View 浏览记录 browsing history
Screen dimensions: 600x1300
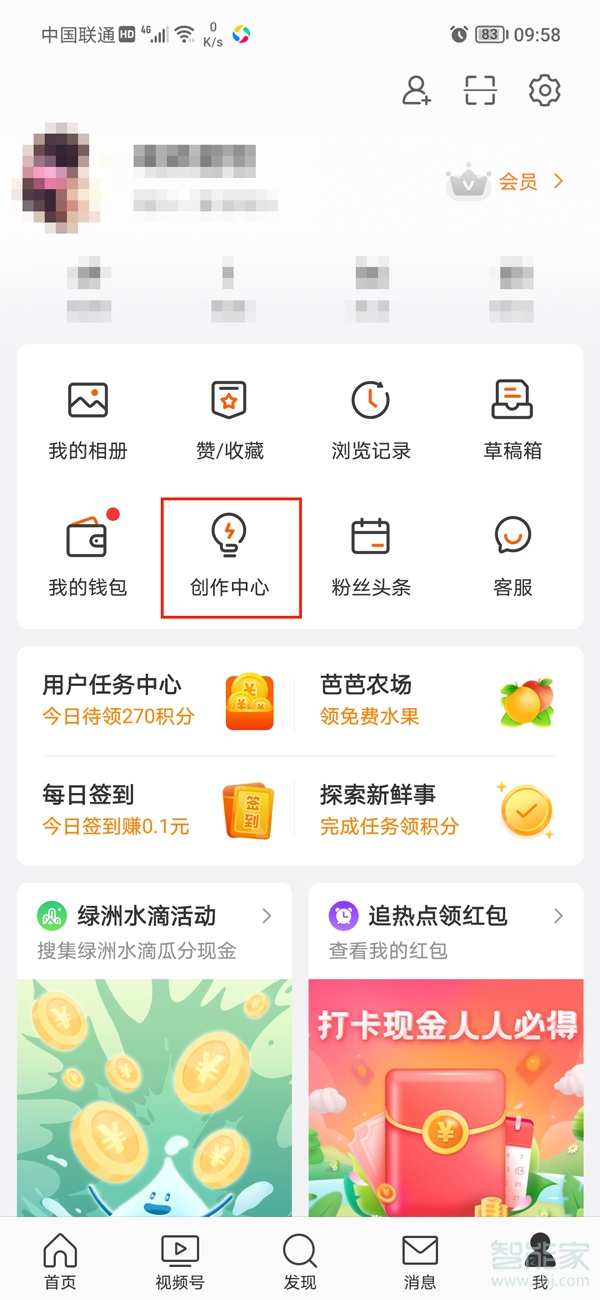tap(371, 419)
